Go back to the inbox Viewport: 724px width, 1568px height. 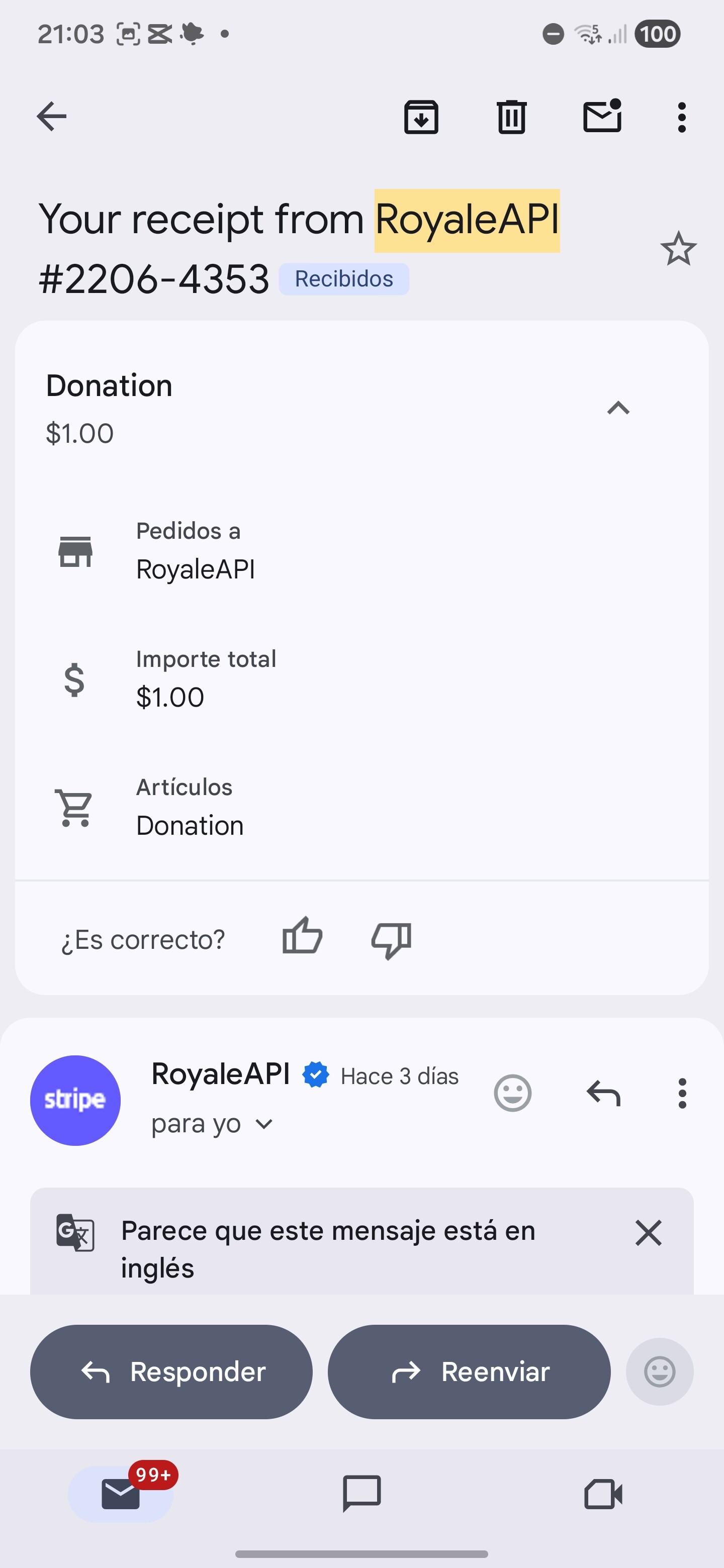point(52,116)
